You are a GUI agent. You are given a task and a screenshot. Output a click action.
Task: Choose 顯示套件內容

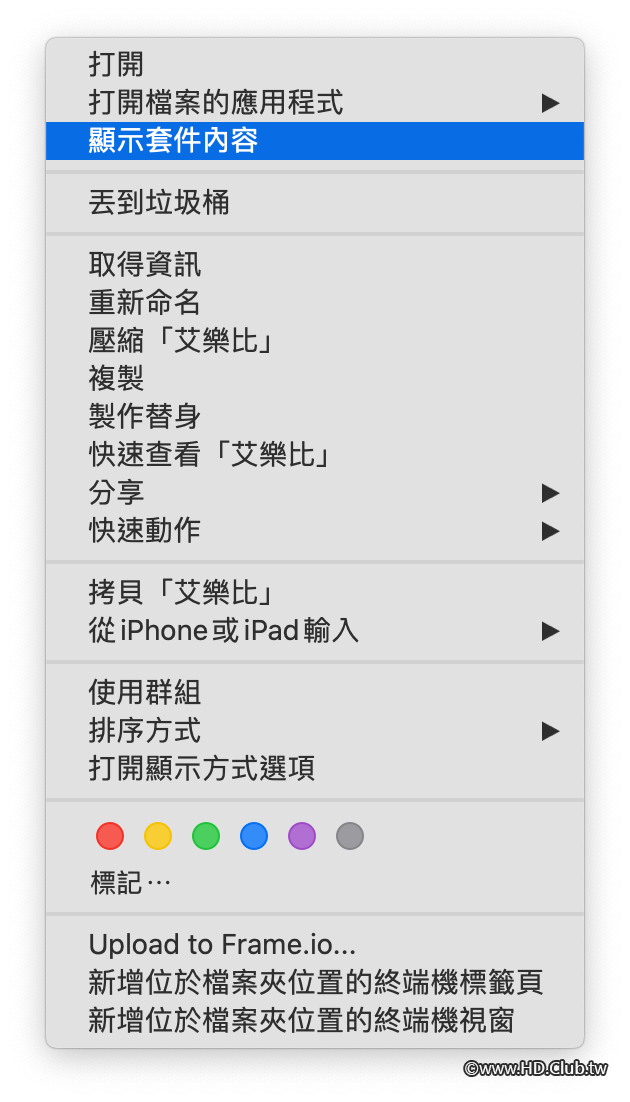173,141
